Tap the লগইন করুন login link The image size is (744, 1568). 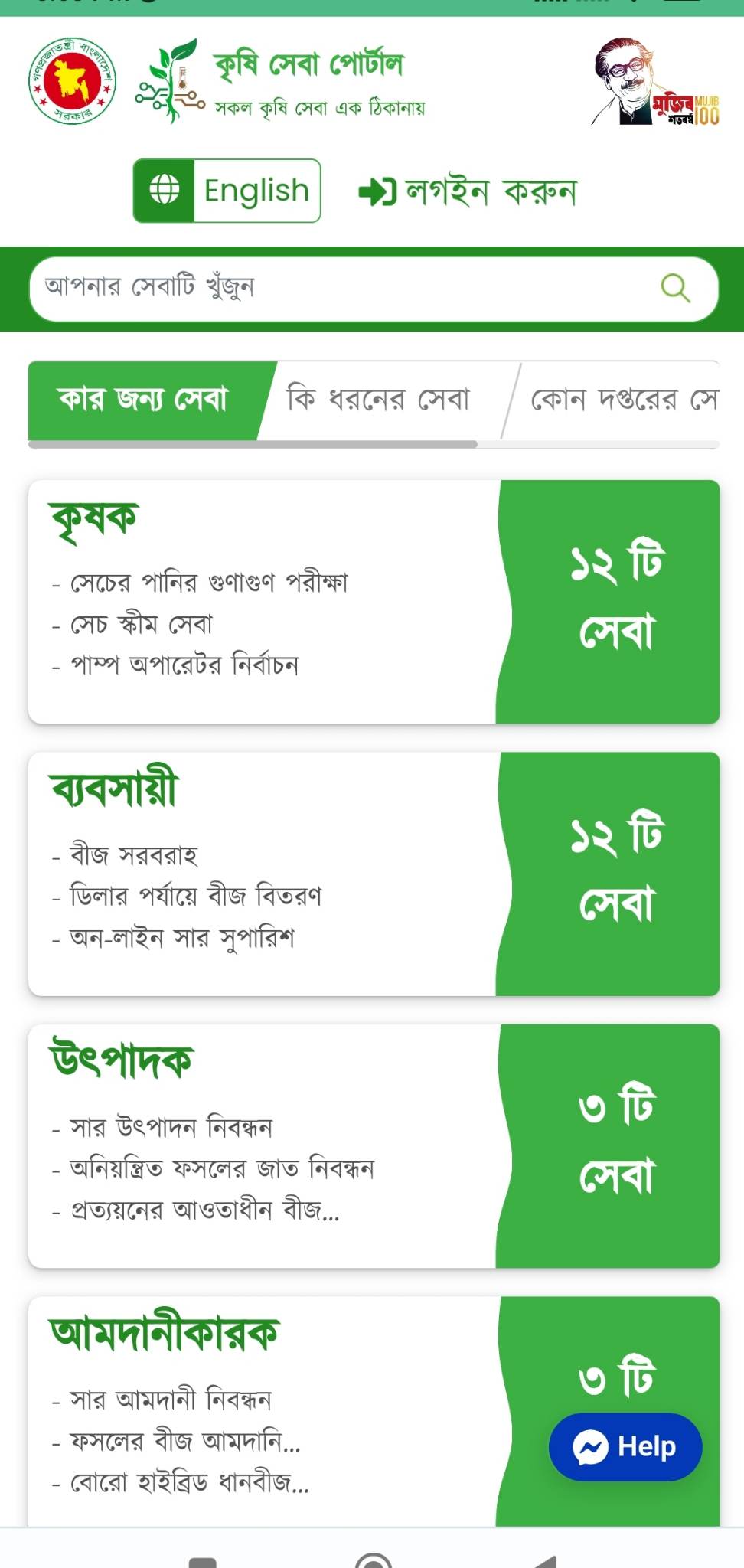click(x=468, y=191)
